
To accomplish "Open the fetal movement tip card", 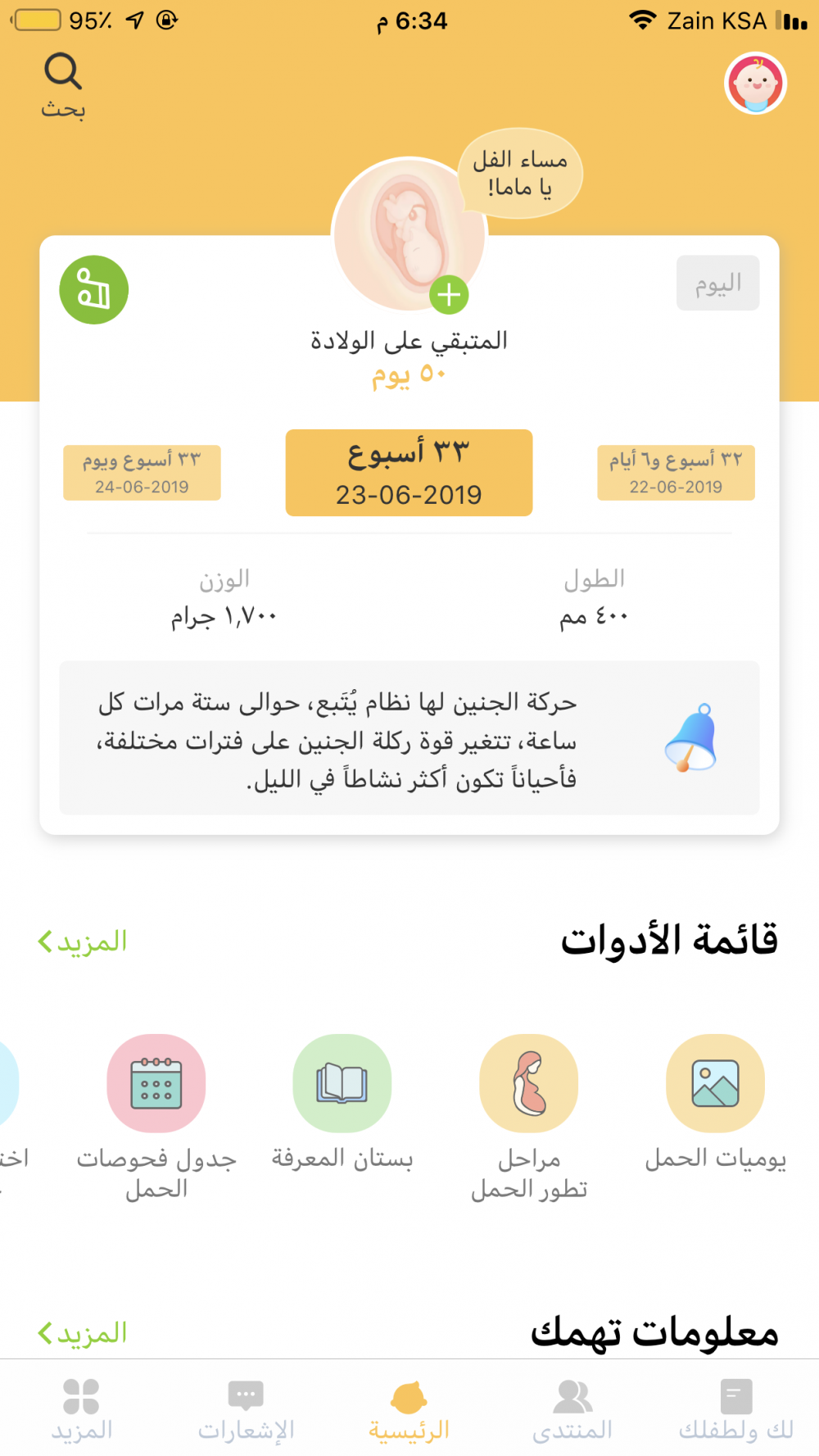I will tap(409, 738).
